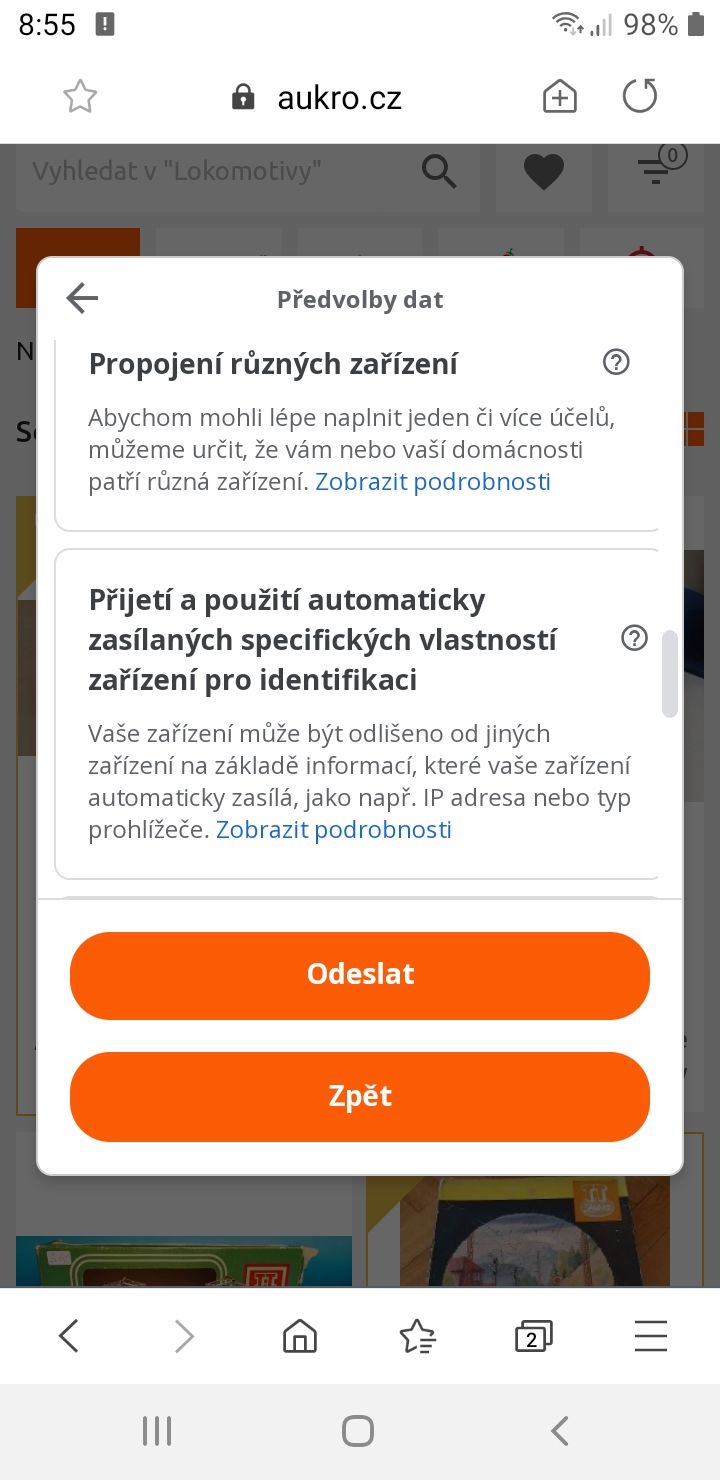Viewport: 720px width, 1480px height.
Task: Add page to home screen
Action: 559,97
